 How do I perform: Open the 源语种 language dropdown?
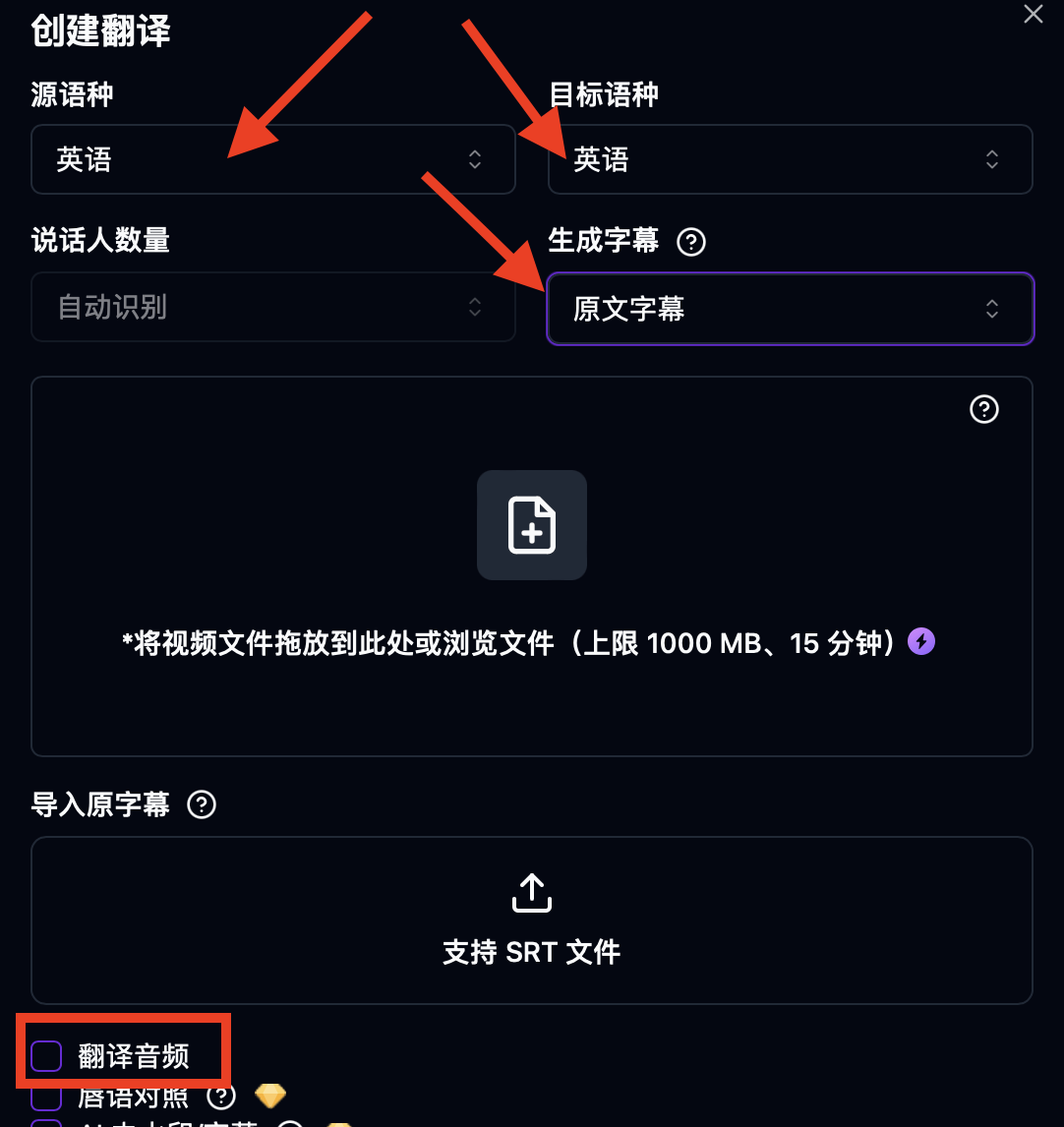click(x=273, y=159)
